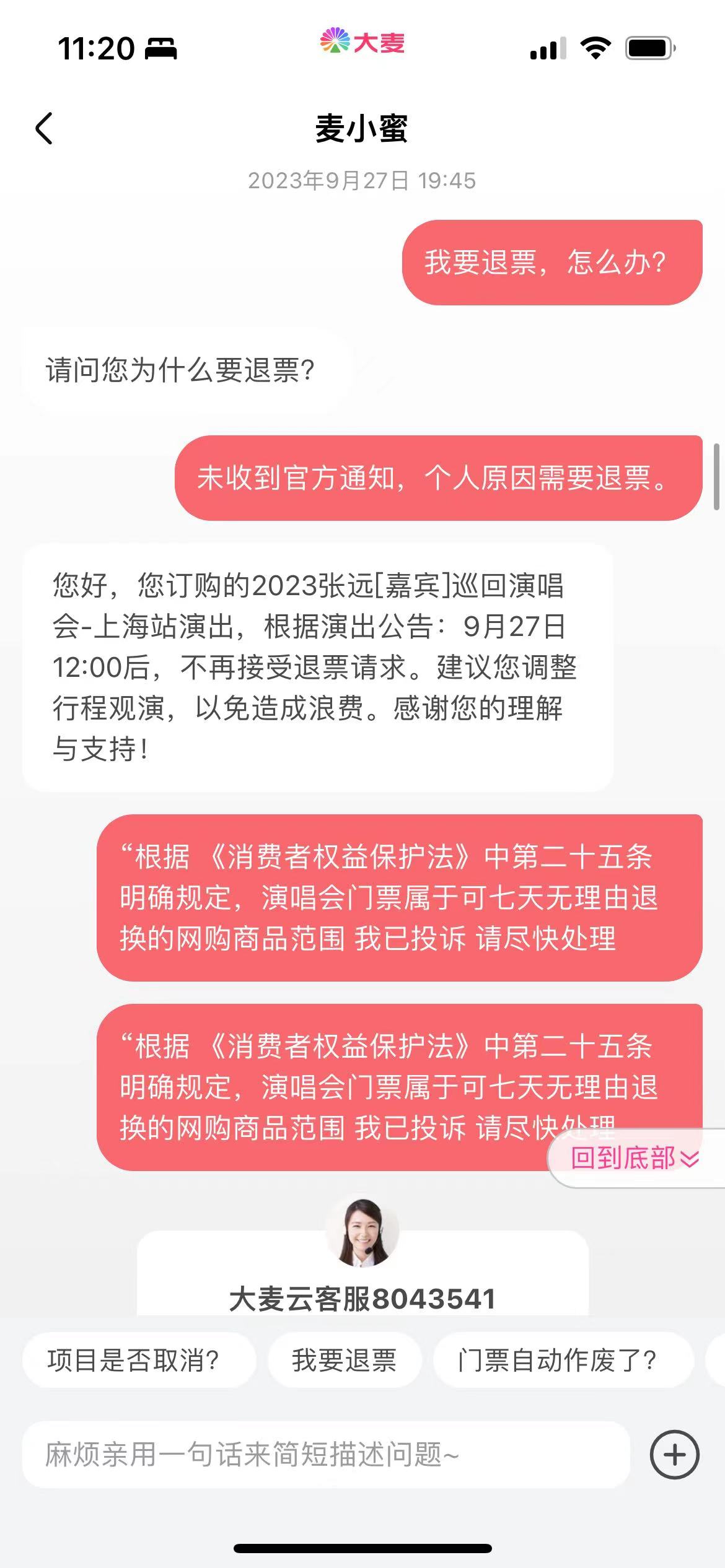The width and height of the screenshot is (725, 1568).
Task: Select the 项目是否取消? quick reply
Action: coord(134,1361)
